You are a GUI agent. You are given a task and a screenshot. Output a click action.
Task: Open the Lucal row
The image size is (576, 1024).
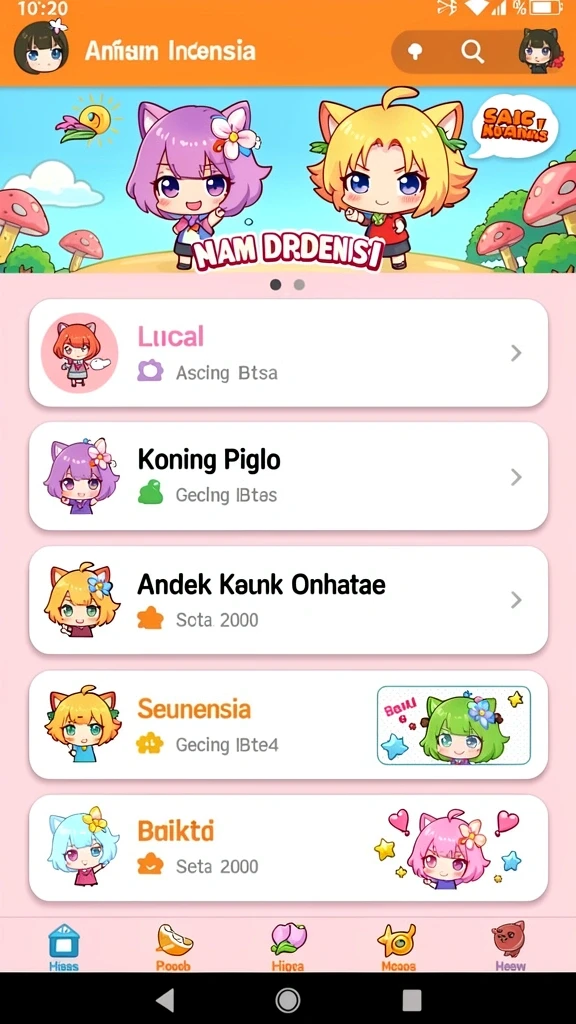288,353
